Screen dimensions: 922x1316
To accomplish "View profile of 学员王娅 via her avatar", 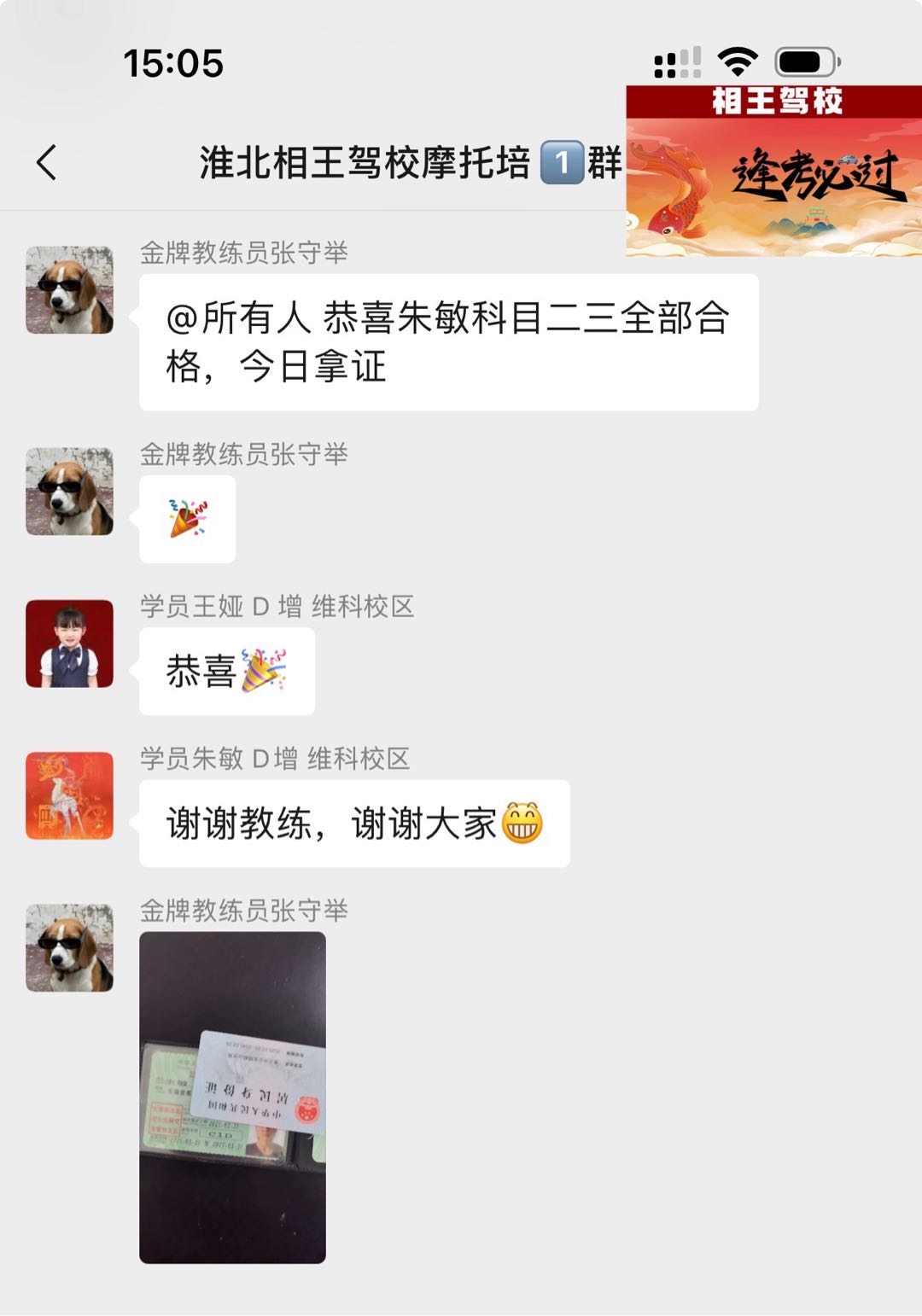I will tap(69, 643).
